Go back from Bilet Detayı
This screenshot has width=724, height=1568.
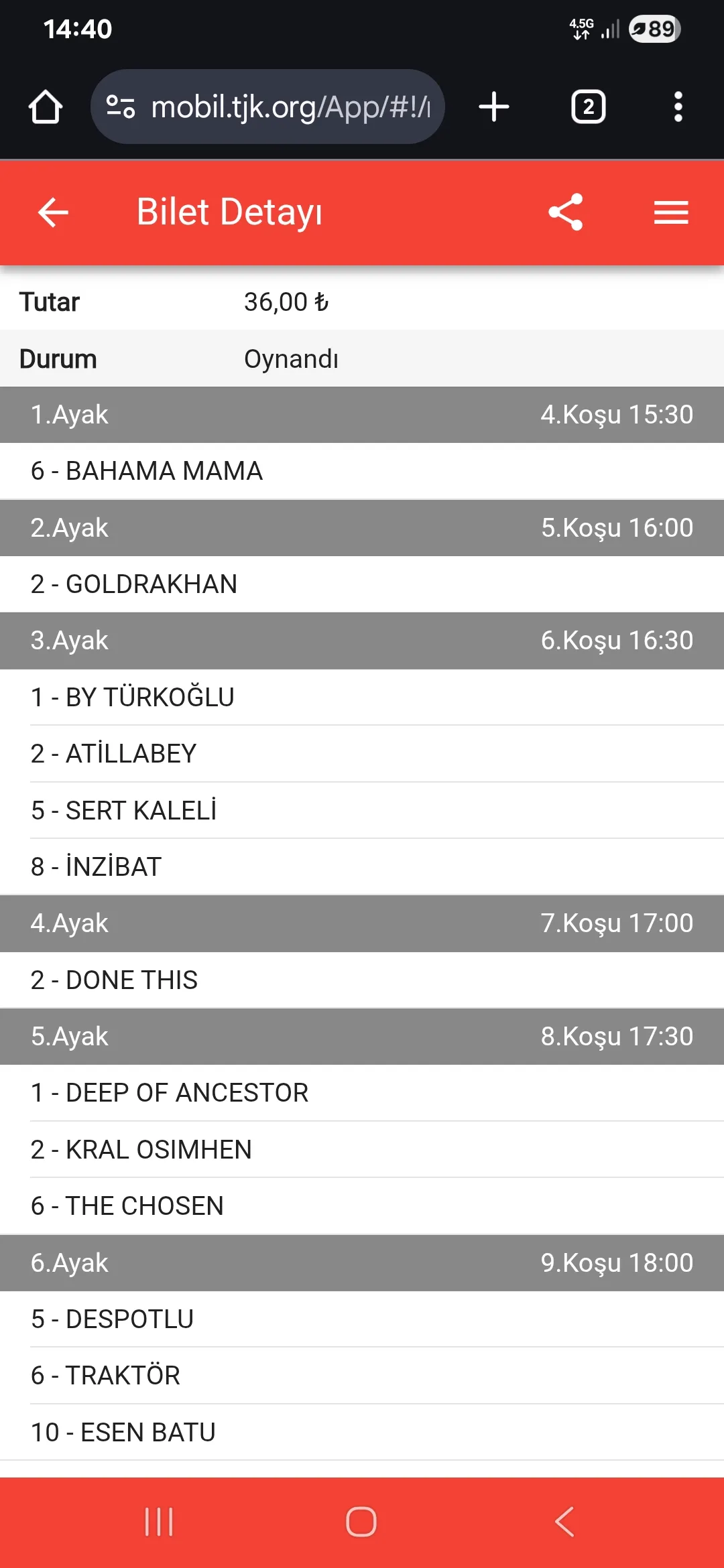53,212
